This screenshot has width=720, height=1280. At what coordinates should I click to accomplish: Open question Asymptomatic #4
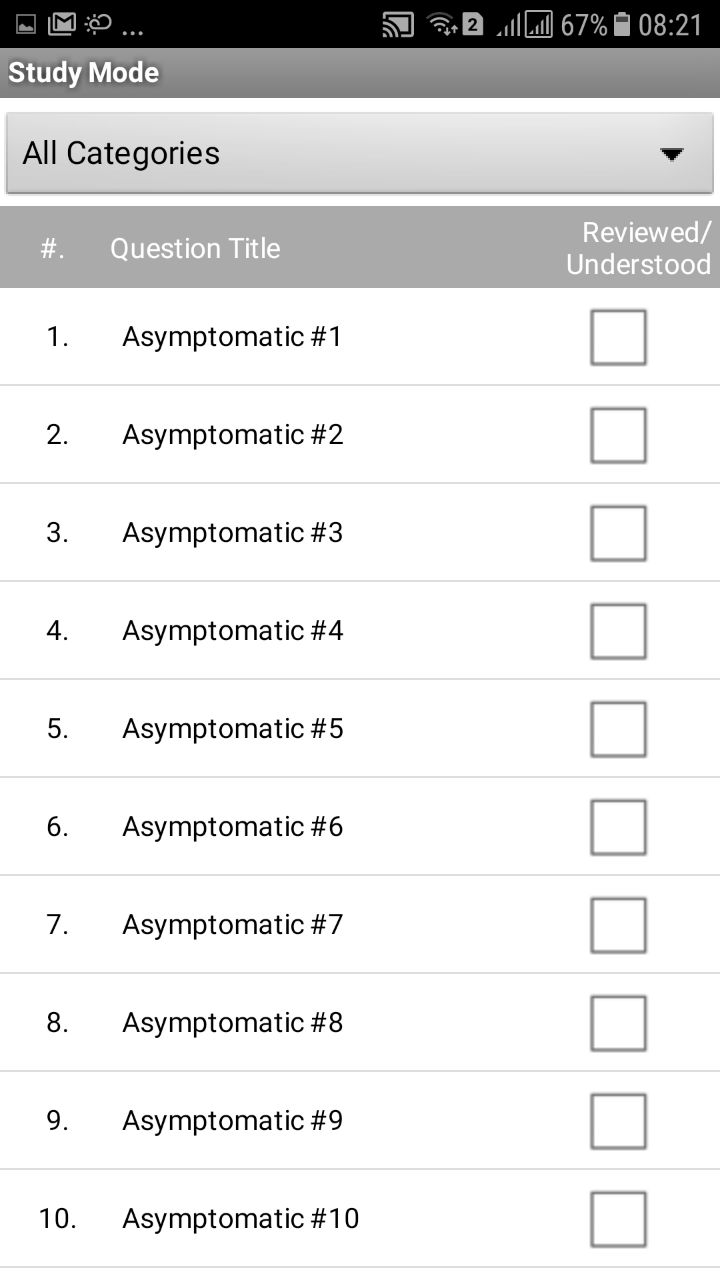[x=232, y=631]
